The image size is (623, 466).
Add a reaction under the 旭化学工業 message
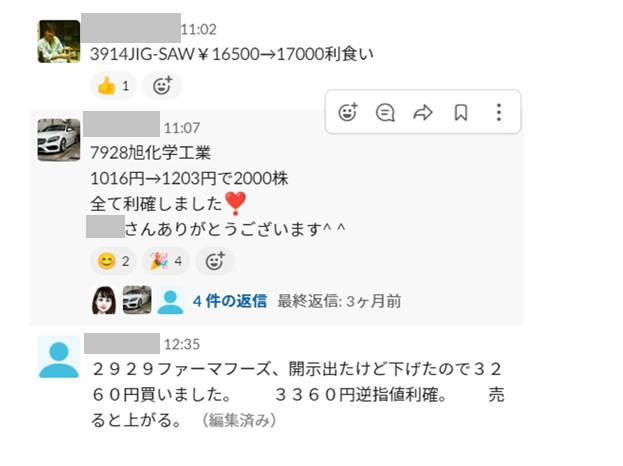(213, 262)
